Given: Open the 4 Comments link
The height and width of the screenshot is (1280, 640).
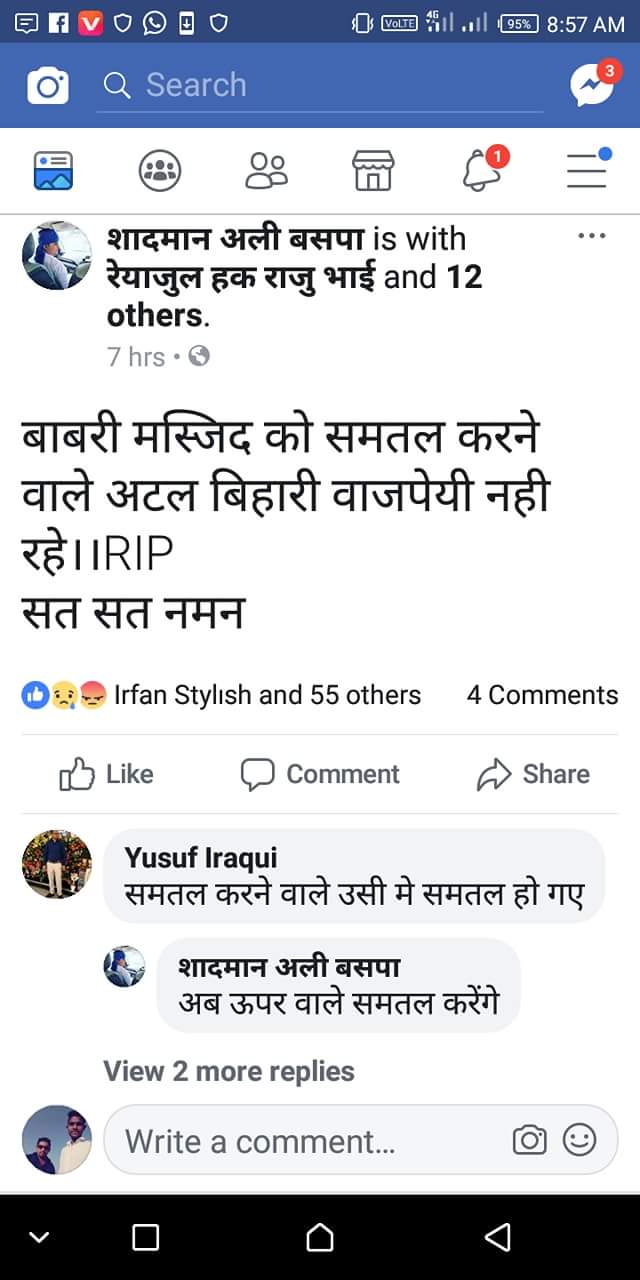Looking at the screenshot, I should pyautogui.click(x=542, y=695).
